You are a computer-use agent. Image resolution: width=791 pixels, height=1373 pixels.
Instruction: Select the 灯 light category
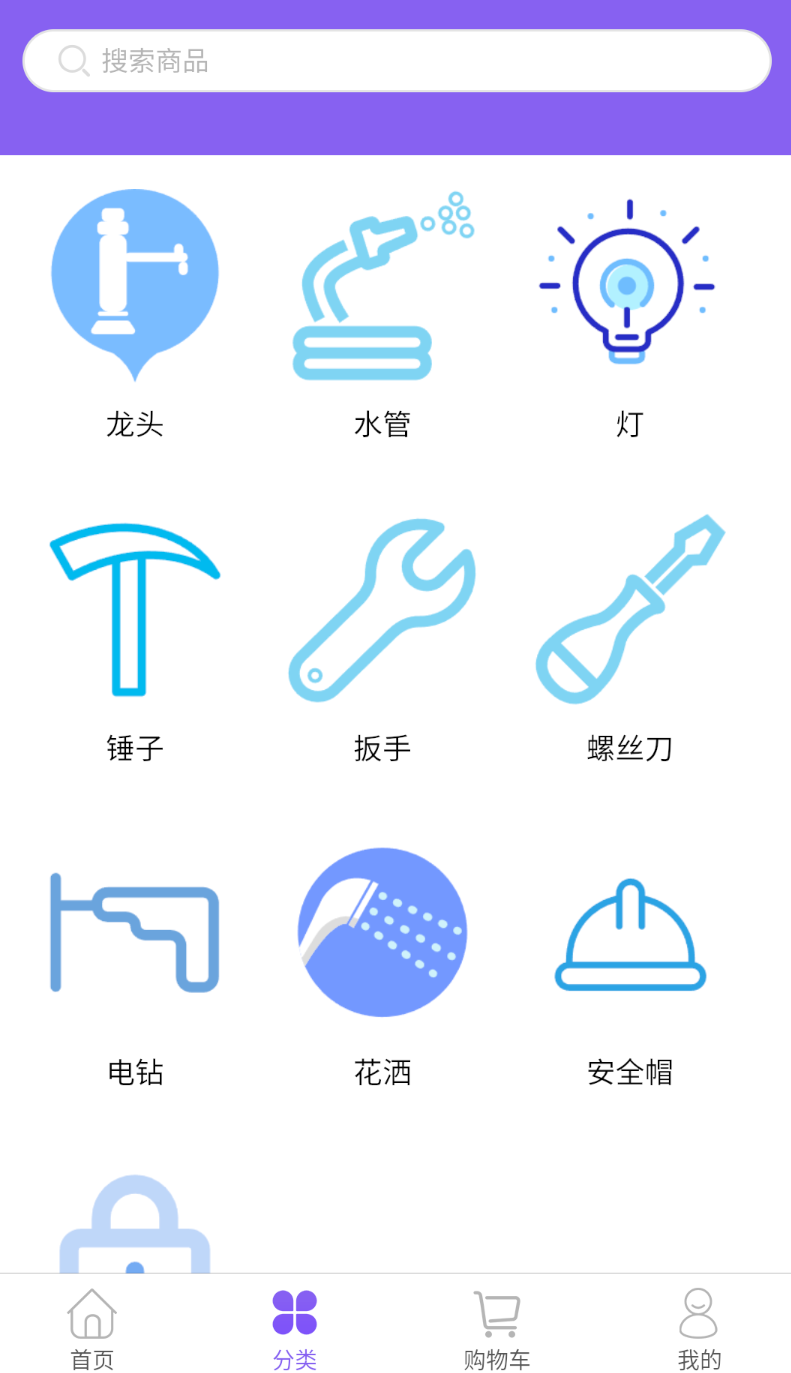pos(629,313)
